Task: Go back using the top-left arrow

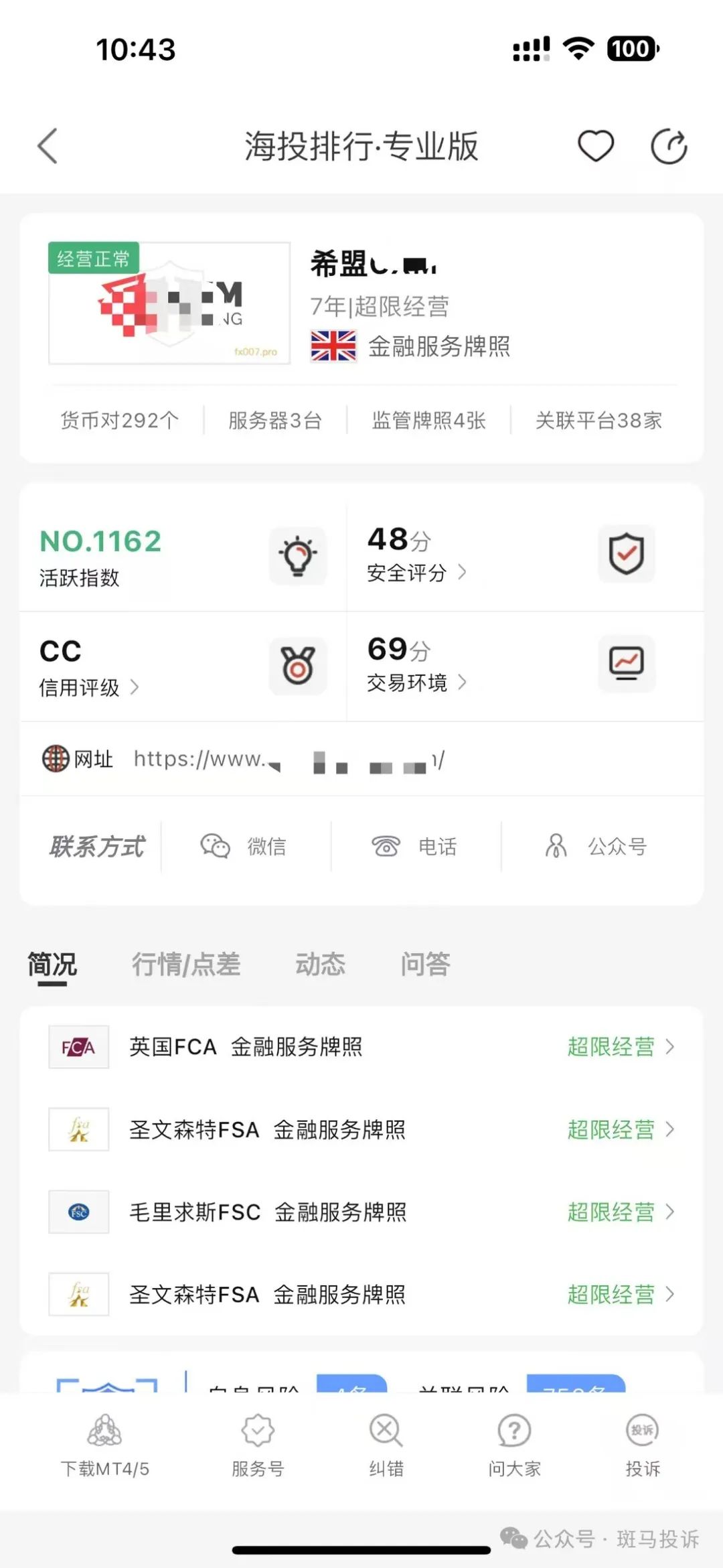Action: [48, 146]
